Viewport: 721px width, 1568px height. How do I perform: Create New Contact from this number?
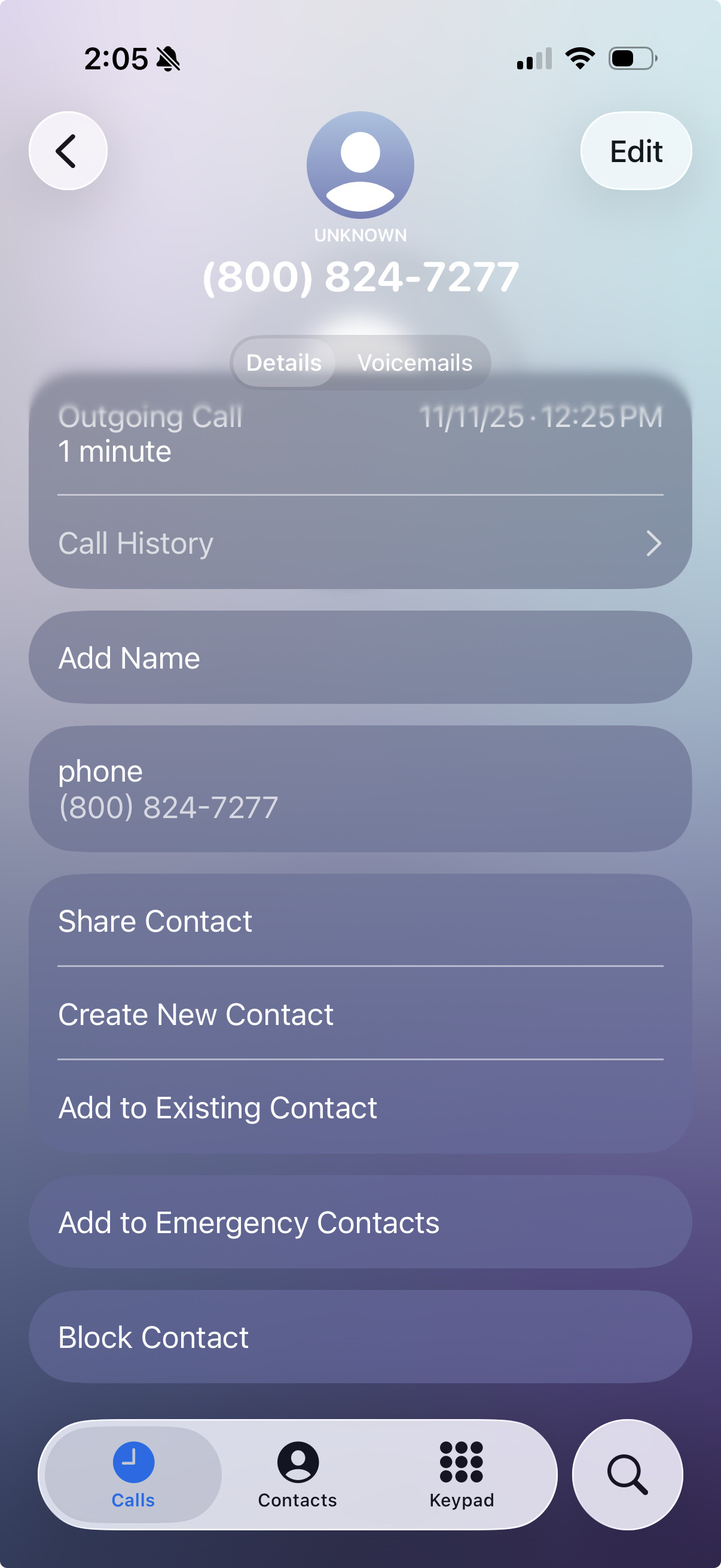click(359, 1014)
